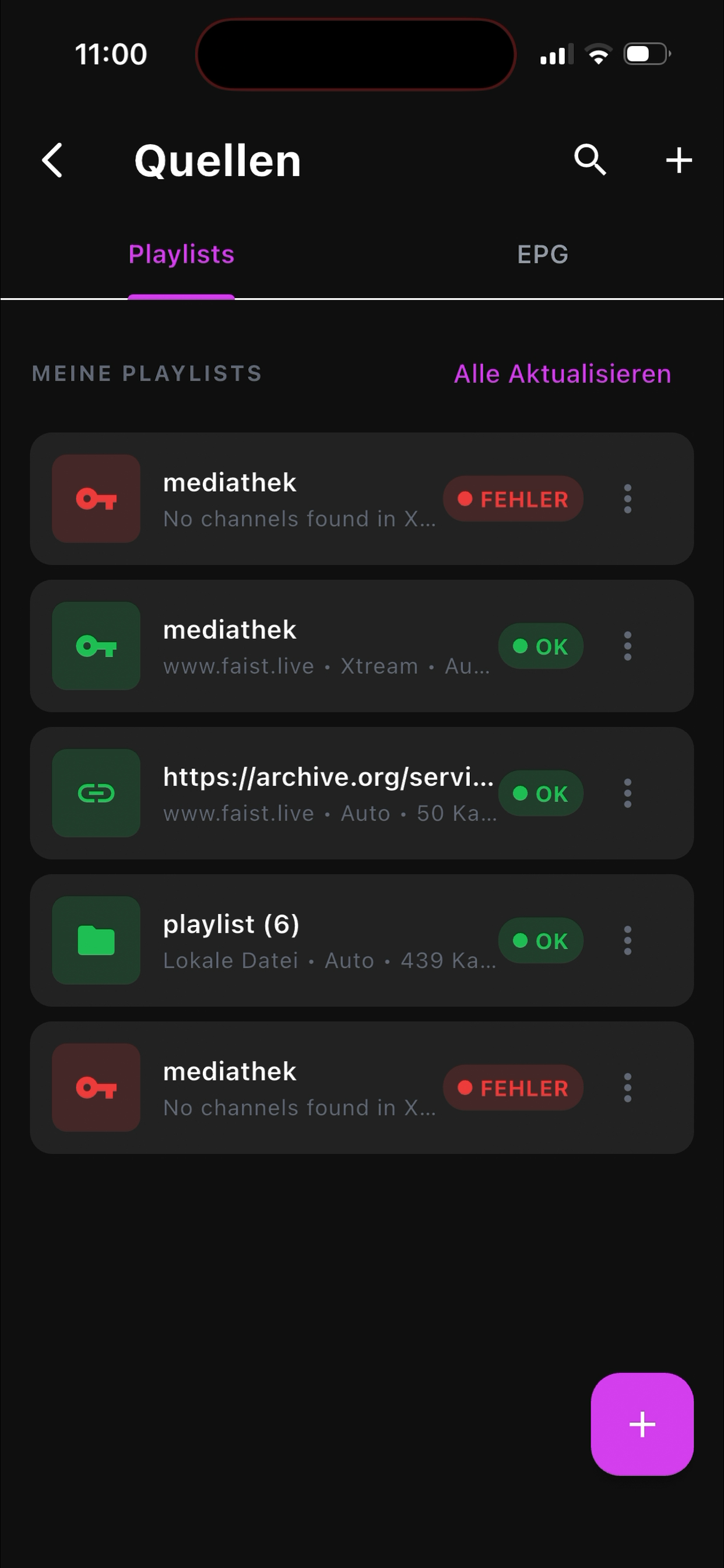The height and width of the screenshot is (1568, 724).
Task: Tap Alle Aktualisieren to refresh all playlists
Action: click(x=561, y=374)
